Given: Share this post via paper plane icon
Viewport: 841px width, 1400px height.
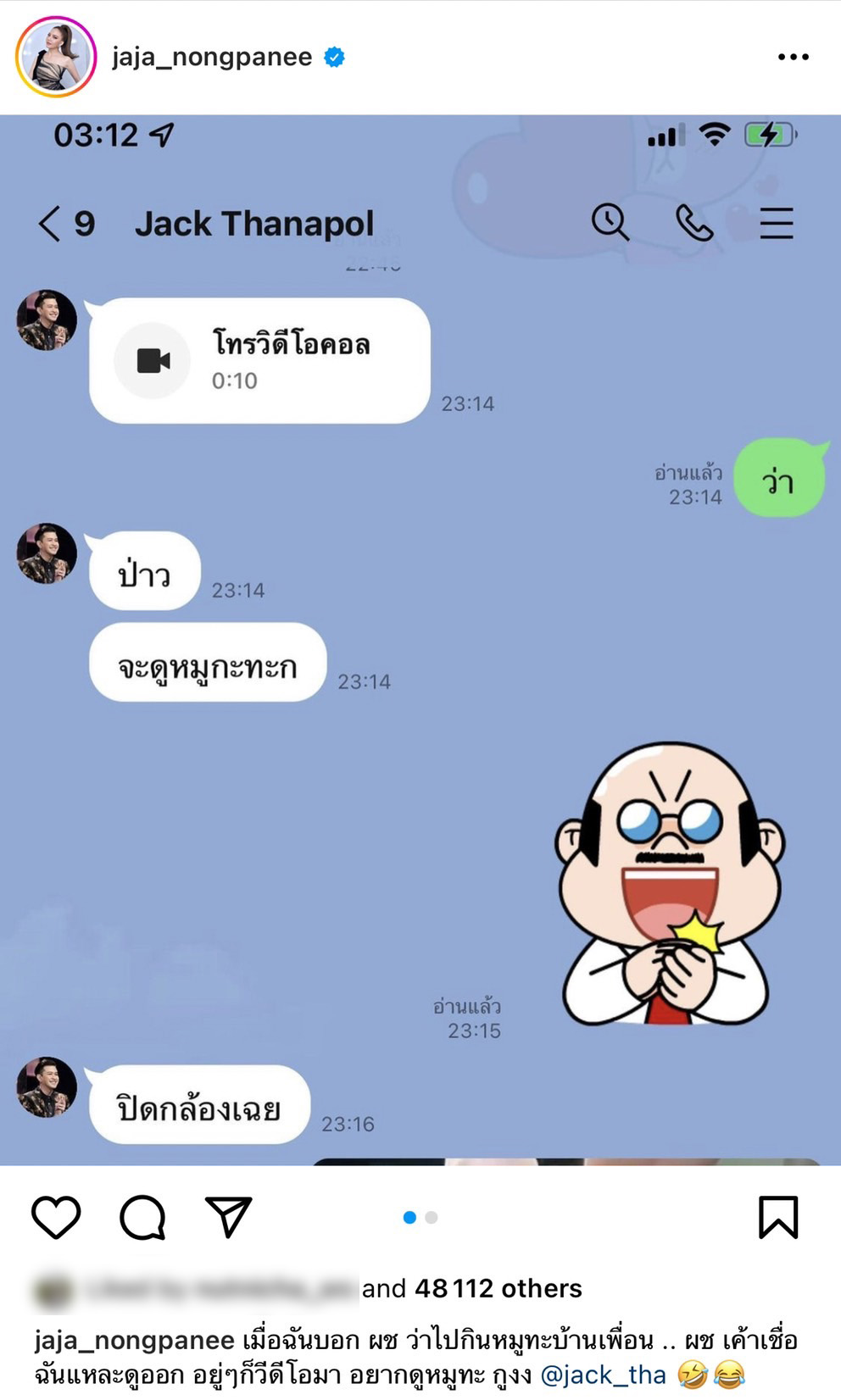Looking at the screenshot, I should 229,1218.
